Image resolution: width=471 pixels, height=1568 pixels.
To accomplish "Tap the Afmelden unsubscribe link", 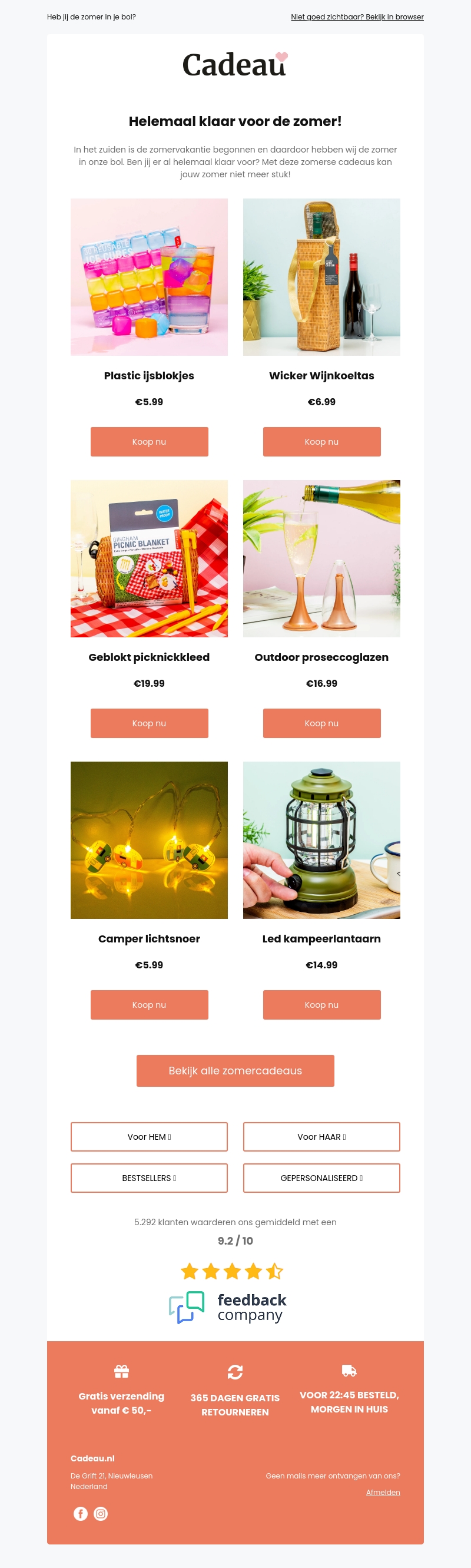I will click(383, 1492).
